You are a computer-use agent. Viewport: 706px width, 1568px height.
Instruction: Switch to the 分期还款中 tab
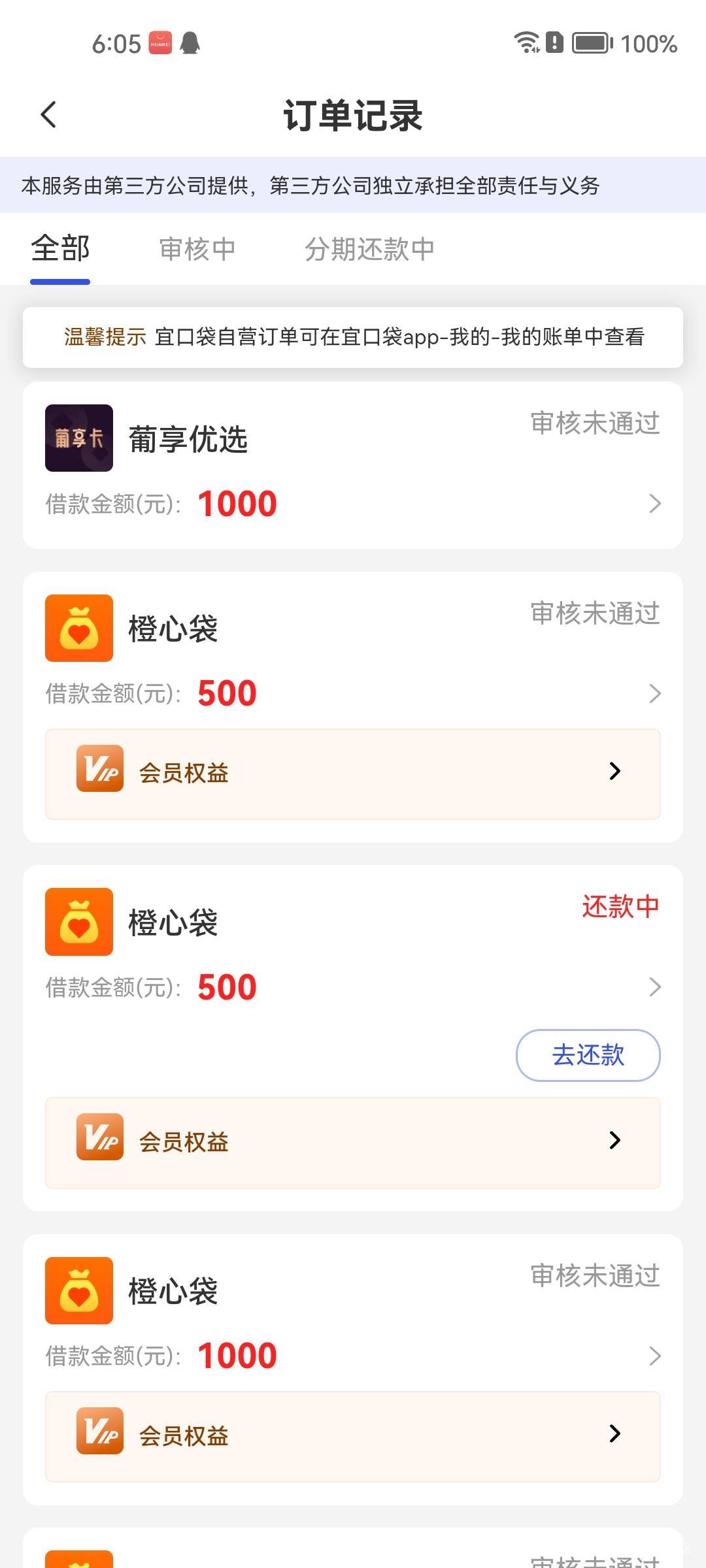pos(369,250)
